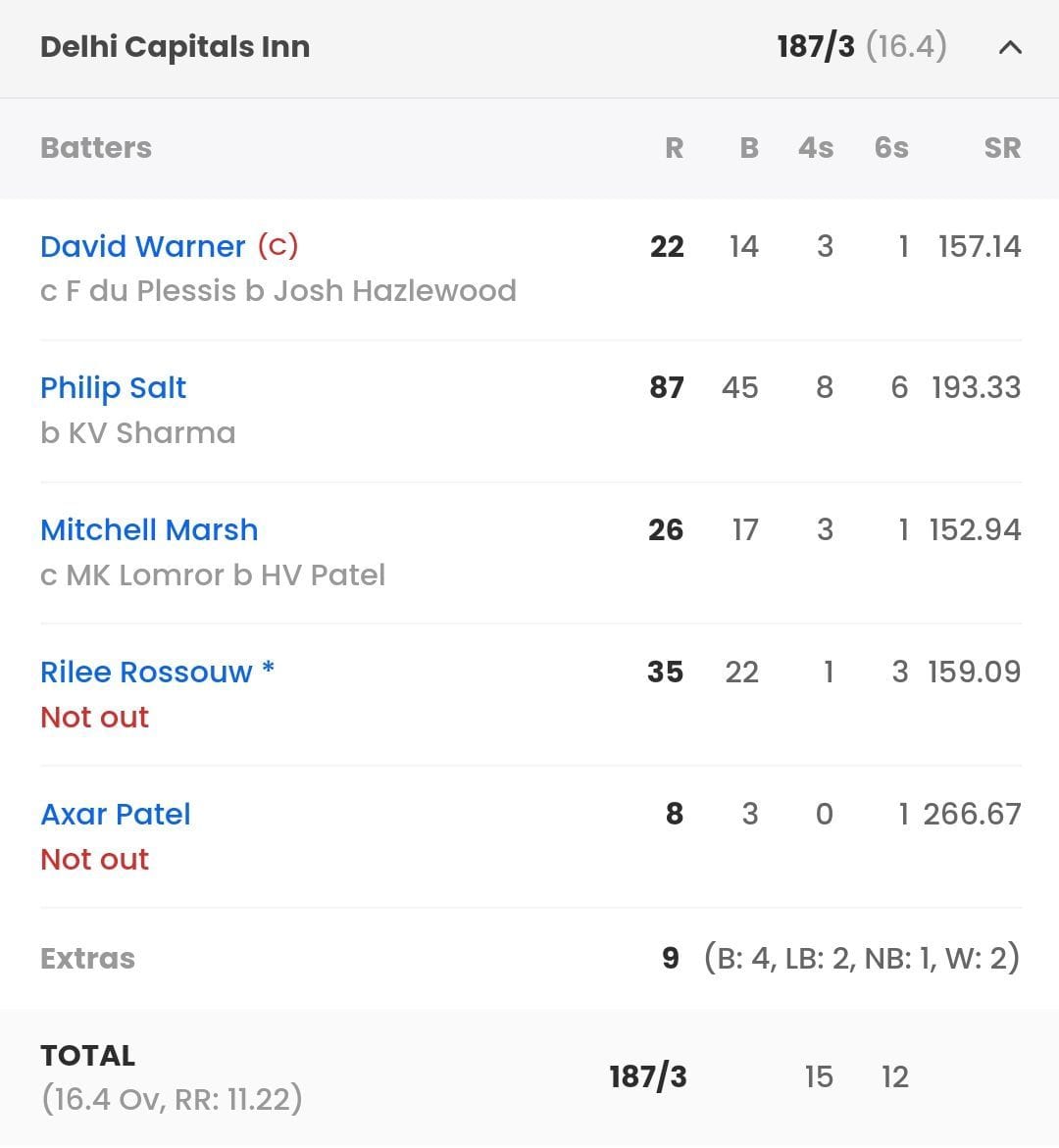This screenshot has width=1059, height=1148.
Task: Open David Warner's player profile
Action: pyautogui.click(x=143, y=247)
